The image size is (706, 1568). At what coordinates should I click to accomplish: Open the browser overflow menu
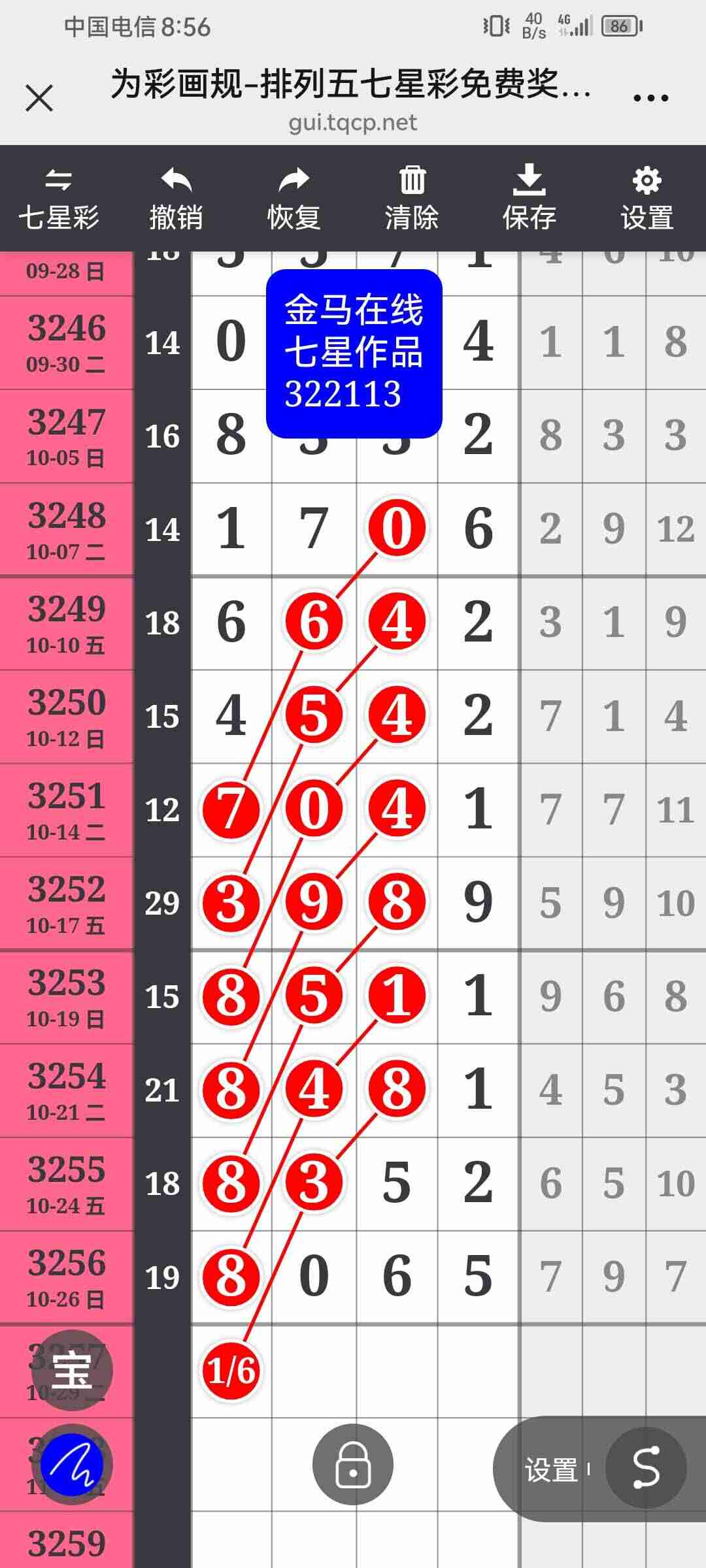pos(650,99)
